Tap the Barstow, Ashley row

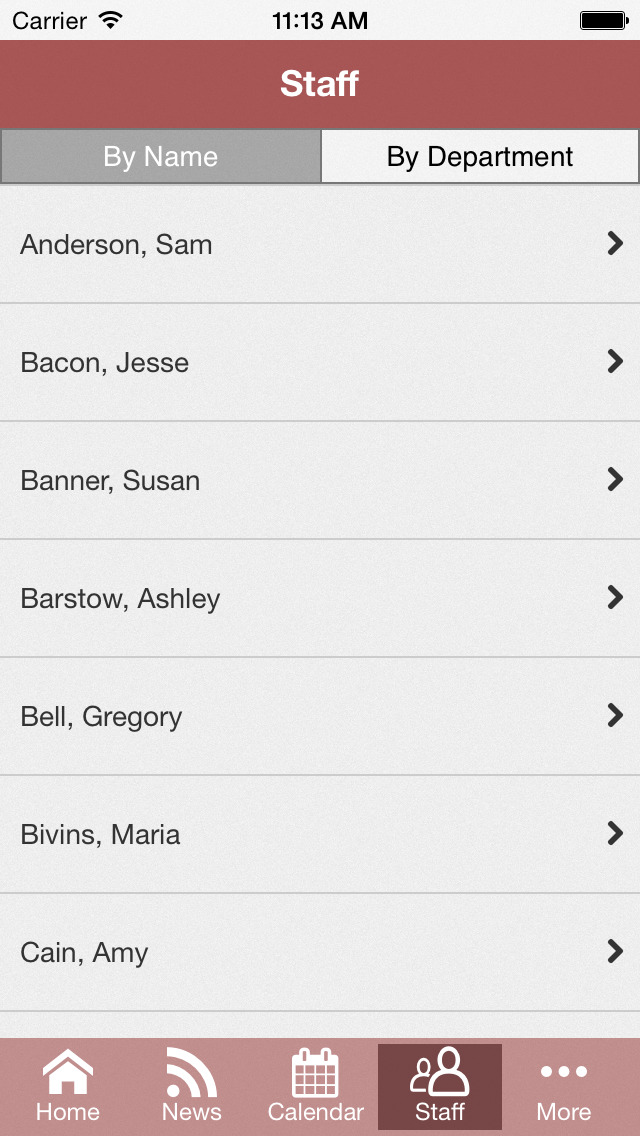click(320, 598)
